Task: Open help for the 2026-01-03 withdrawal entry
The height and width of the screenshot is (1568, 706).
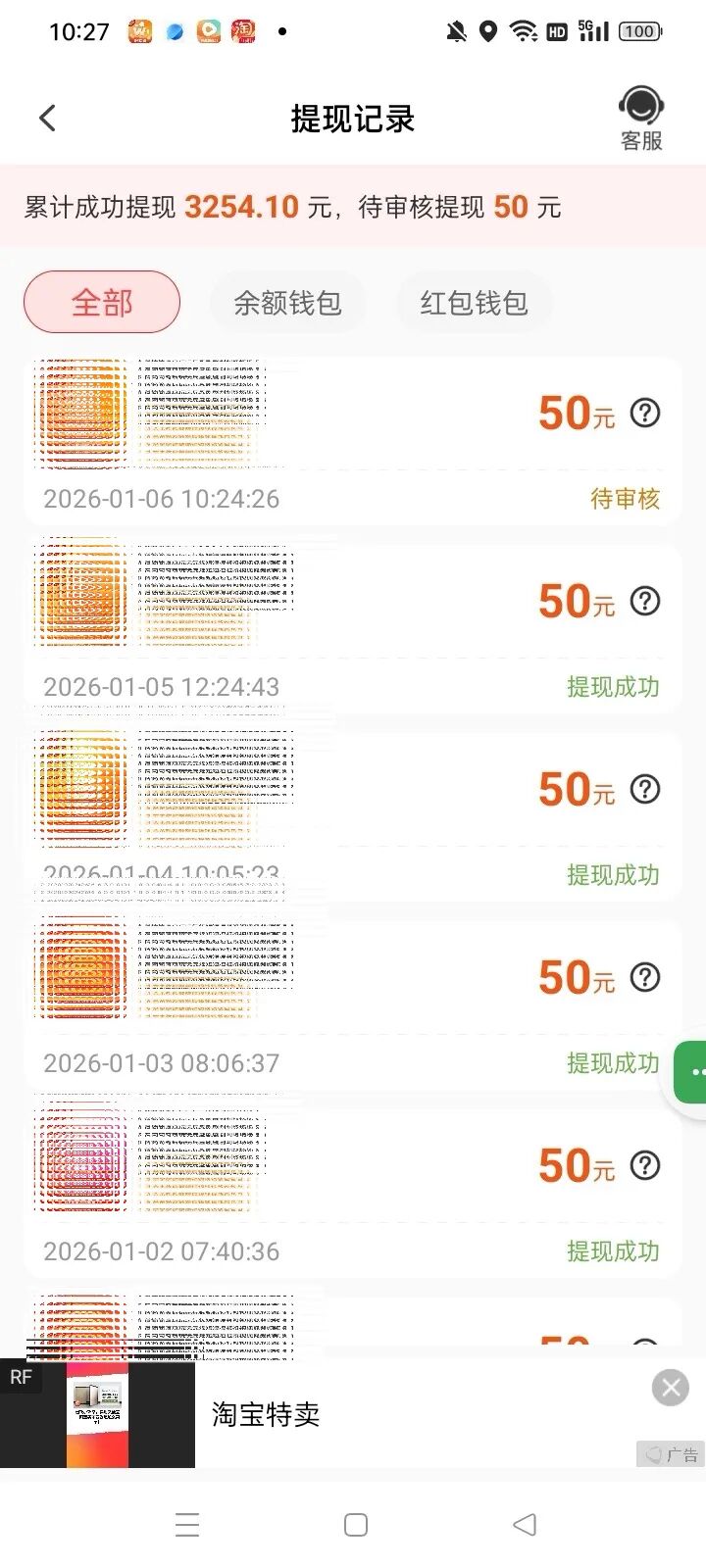Action: coord(644,977)
